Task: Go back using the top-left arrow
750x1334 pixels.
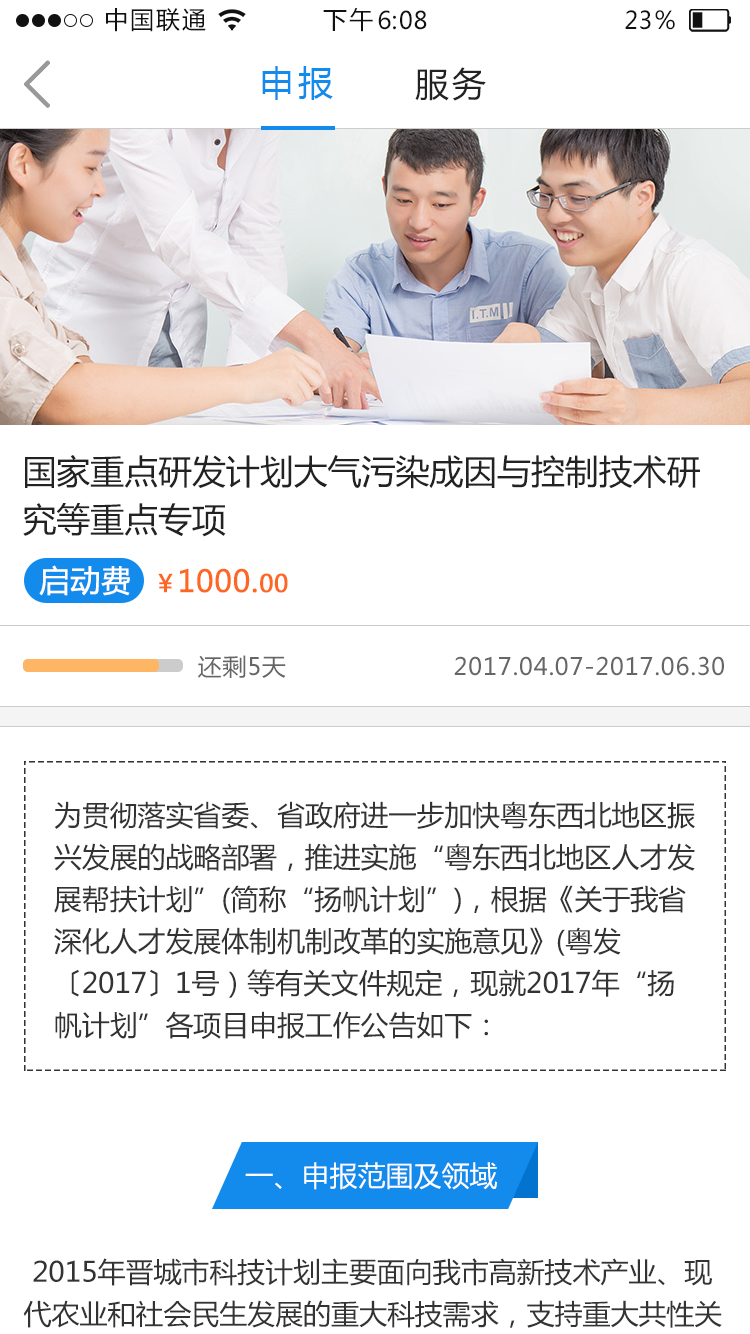Action: [x=37, y=84]
